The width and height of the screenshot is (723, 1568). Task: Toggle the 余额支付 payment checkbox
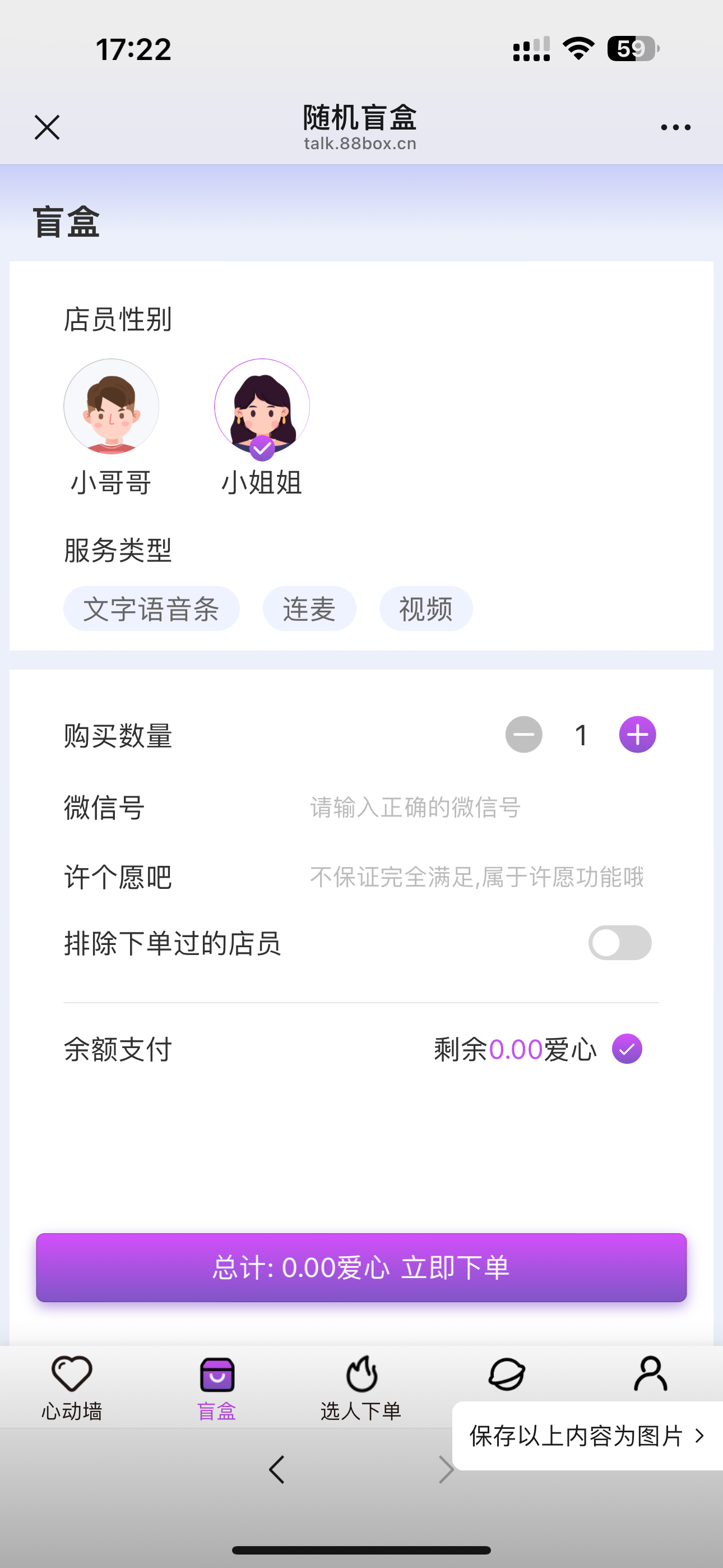(628, 1049)
